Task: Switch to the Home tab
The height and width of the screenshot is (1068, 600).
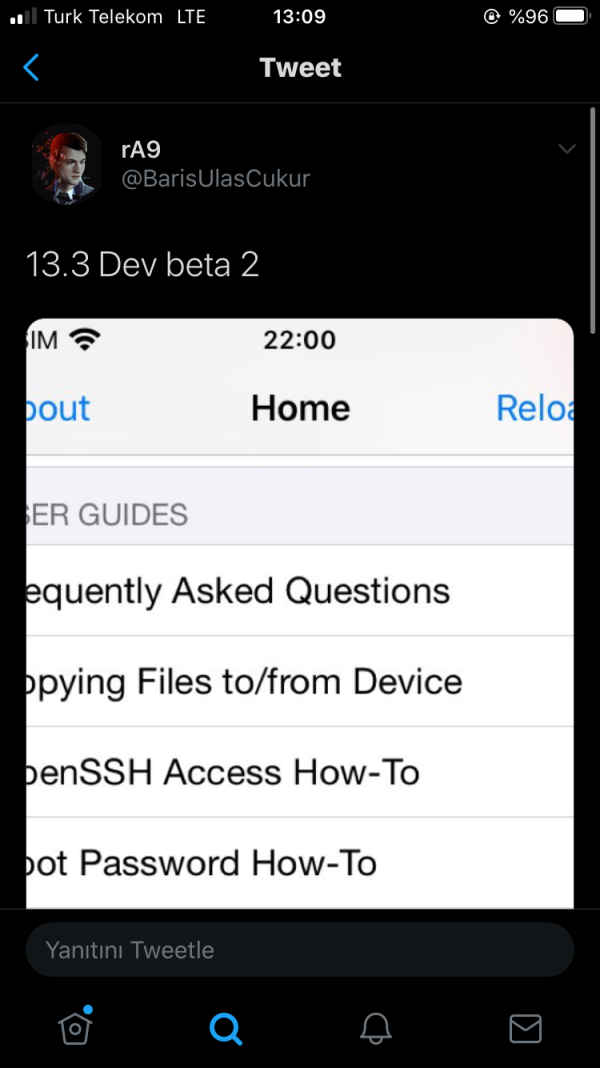Action: (76, 1027)
